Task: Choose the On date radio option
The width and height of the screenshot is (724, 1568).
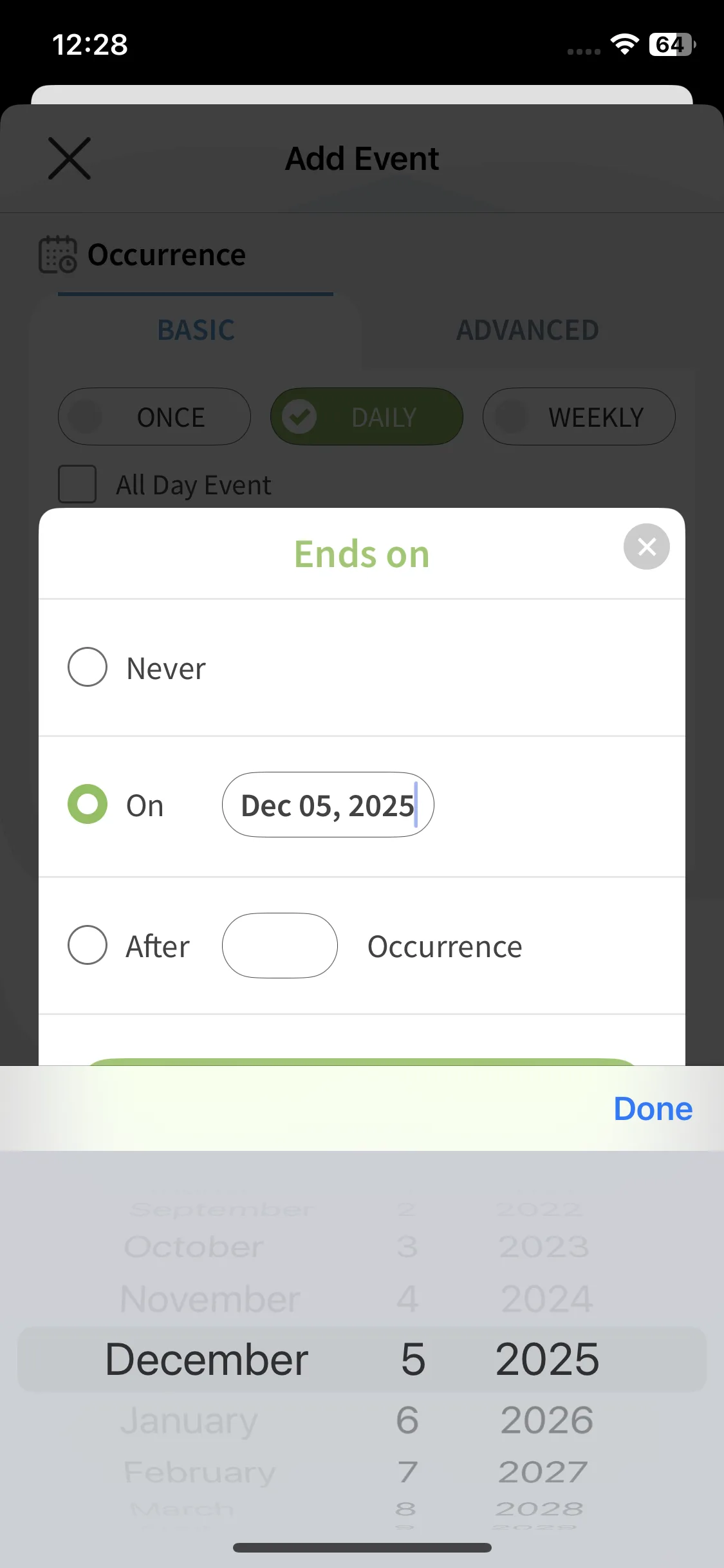Action: tap(88, 804)
